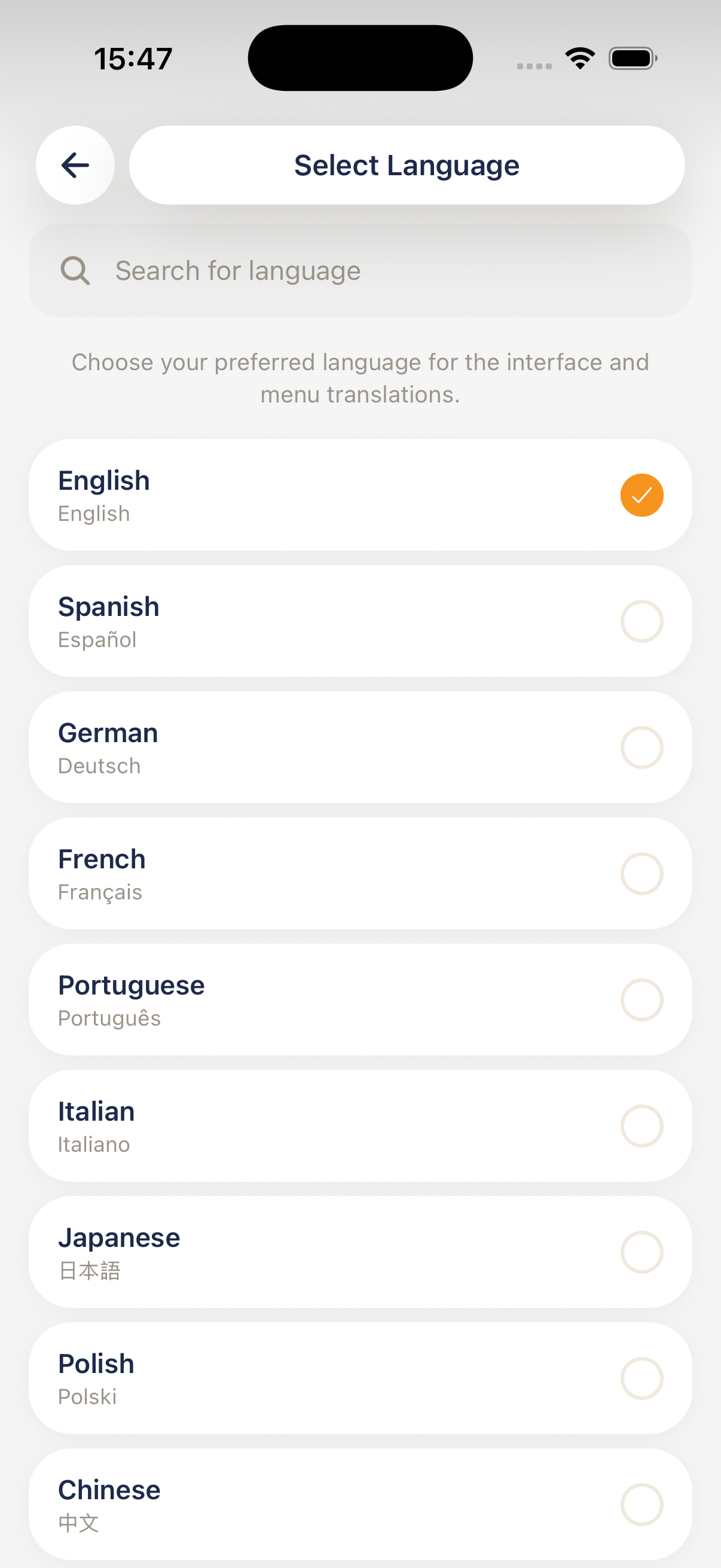Select the French radio button
The image size is (721, 1568).
coord(641,874)
